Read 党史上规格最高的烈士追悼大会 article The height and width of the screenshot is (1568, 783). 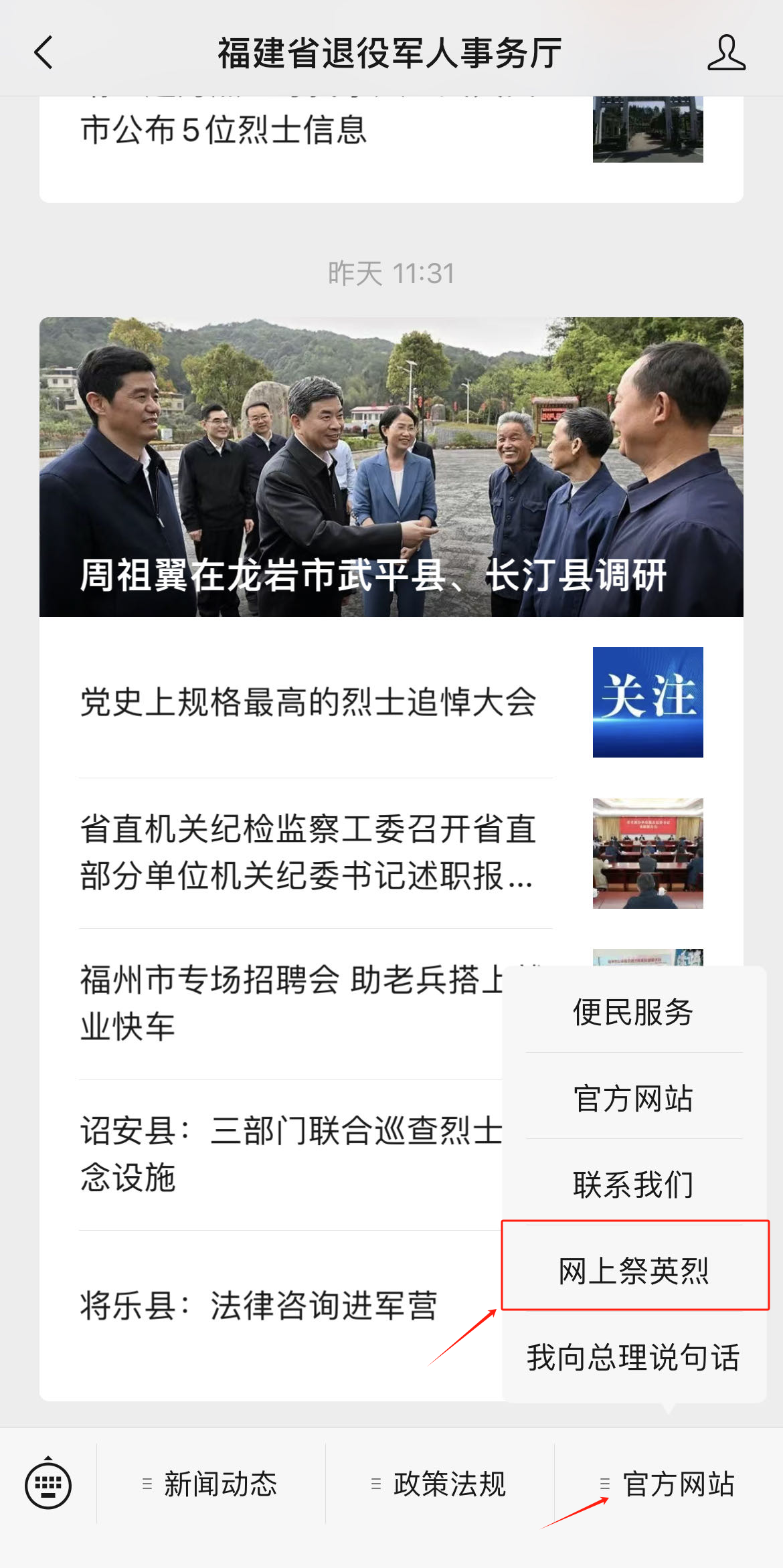308,702
